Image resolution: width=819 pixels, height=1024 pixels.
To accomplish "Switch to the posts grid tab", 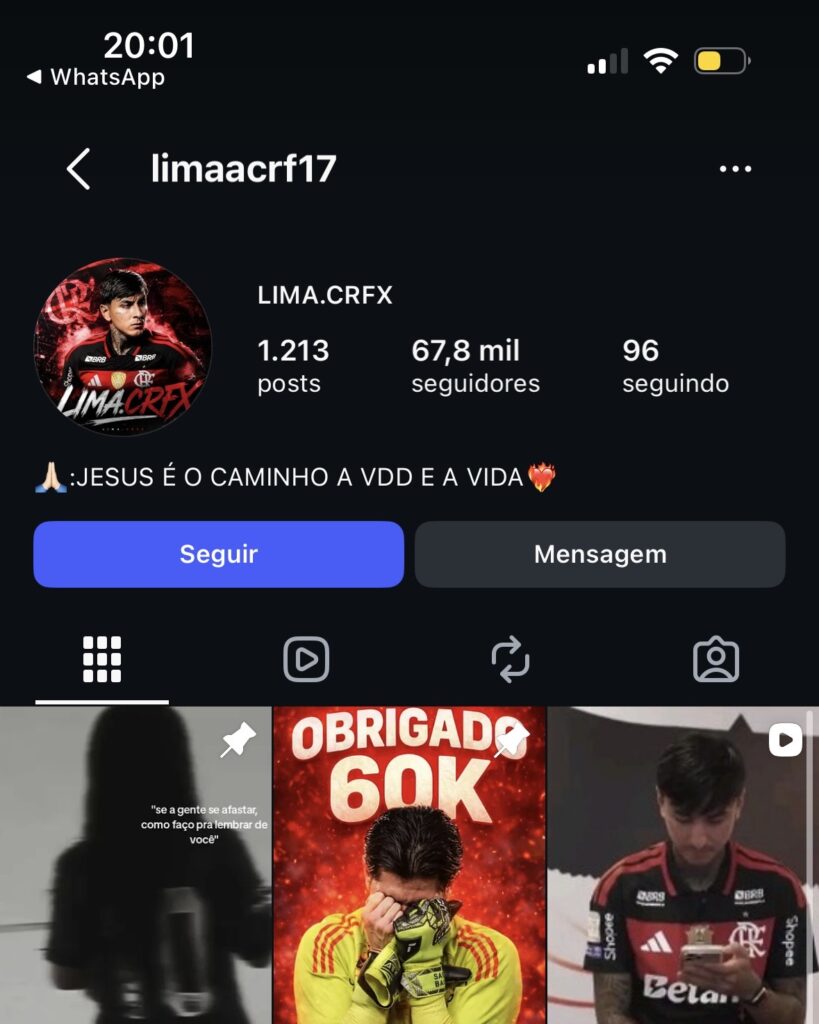I will (x=102, y=659).
